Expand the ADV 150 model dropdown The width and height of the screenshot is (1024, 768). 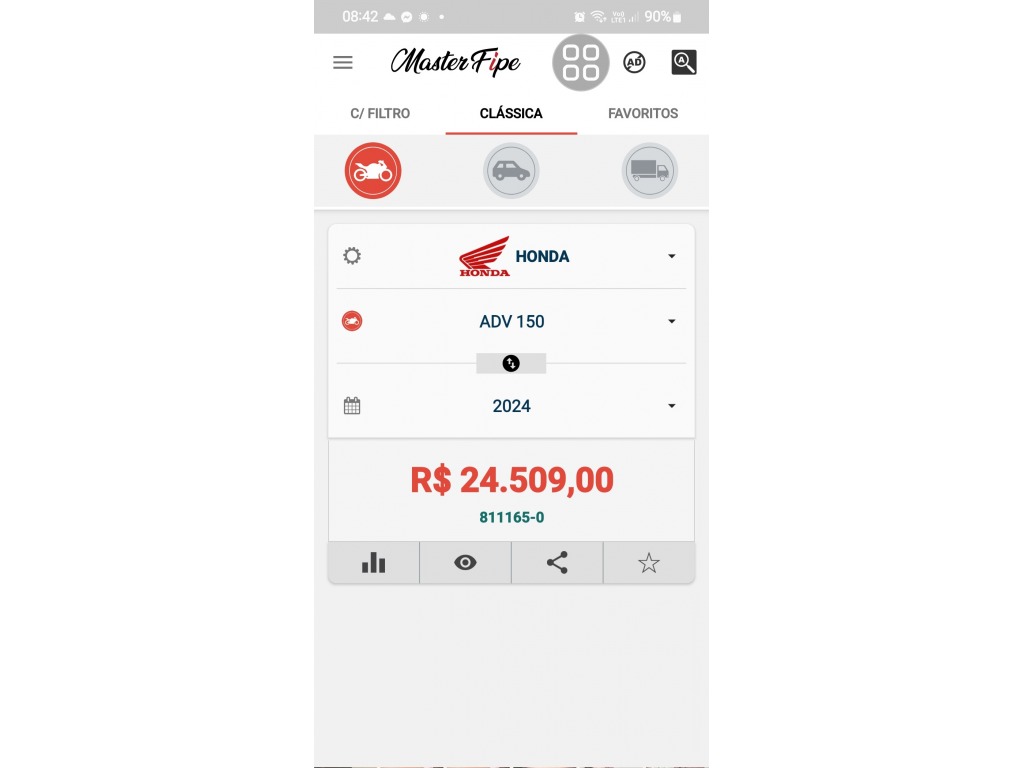point(511,321)
